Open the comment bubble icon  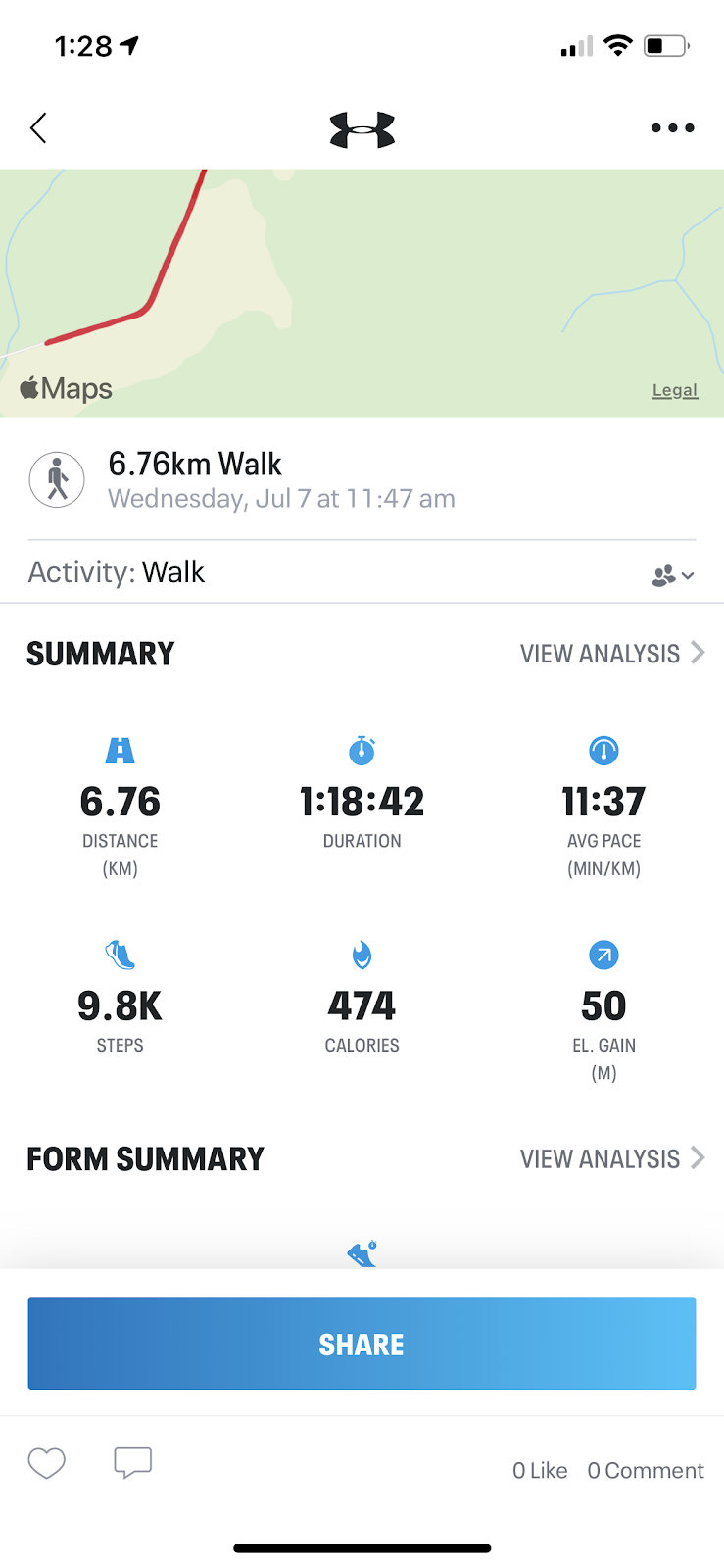132,1462
